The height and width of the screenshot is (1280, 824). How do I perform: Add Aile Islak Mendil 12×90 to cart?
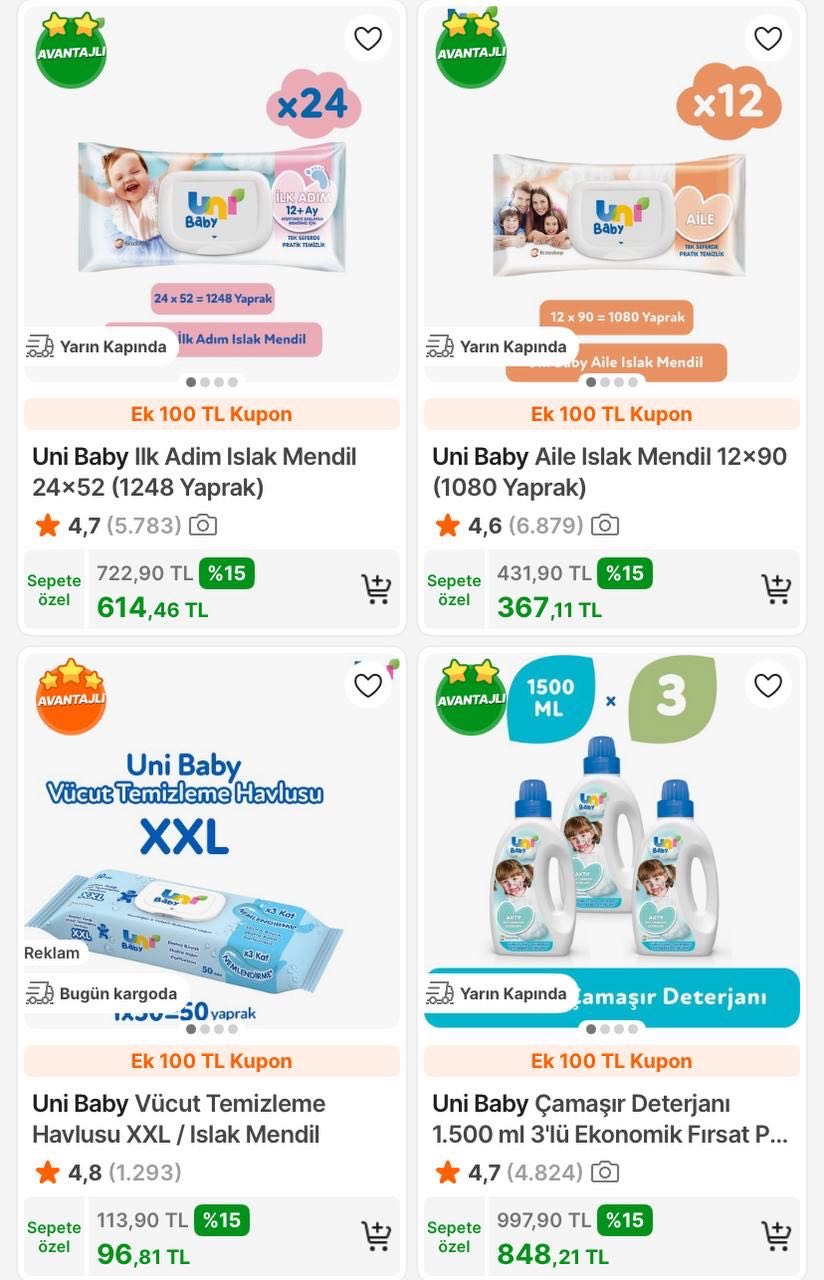[x=776, y=589]
